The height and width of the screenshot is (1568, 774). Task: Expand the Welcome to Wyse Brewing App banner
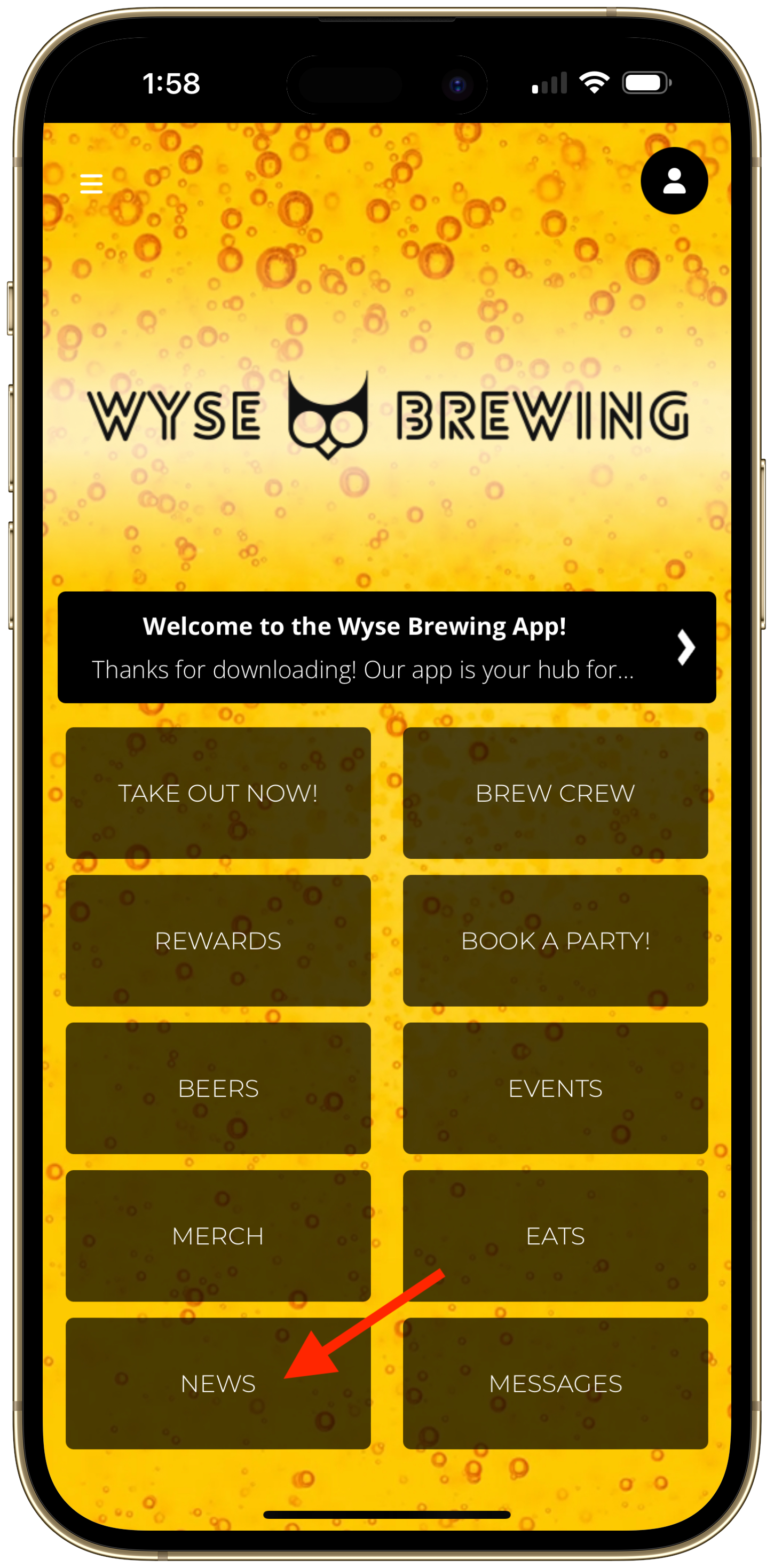386,647
